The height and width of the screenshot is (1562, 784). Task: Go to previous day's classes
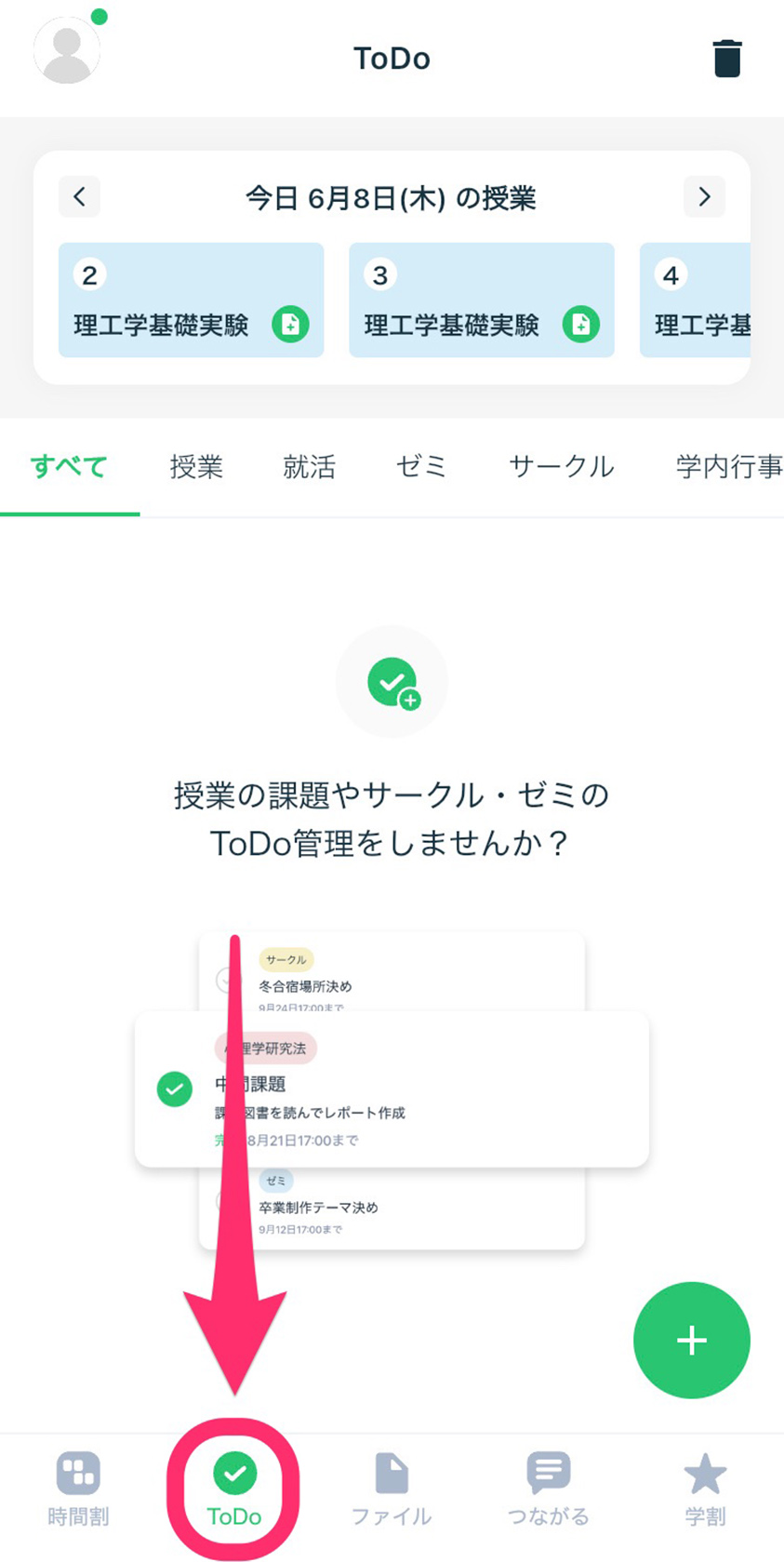pyautogui.click(x=79, y=196)
